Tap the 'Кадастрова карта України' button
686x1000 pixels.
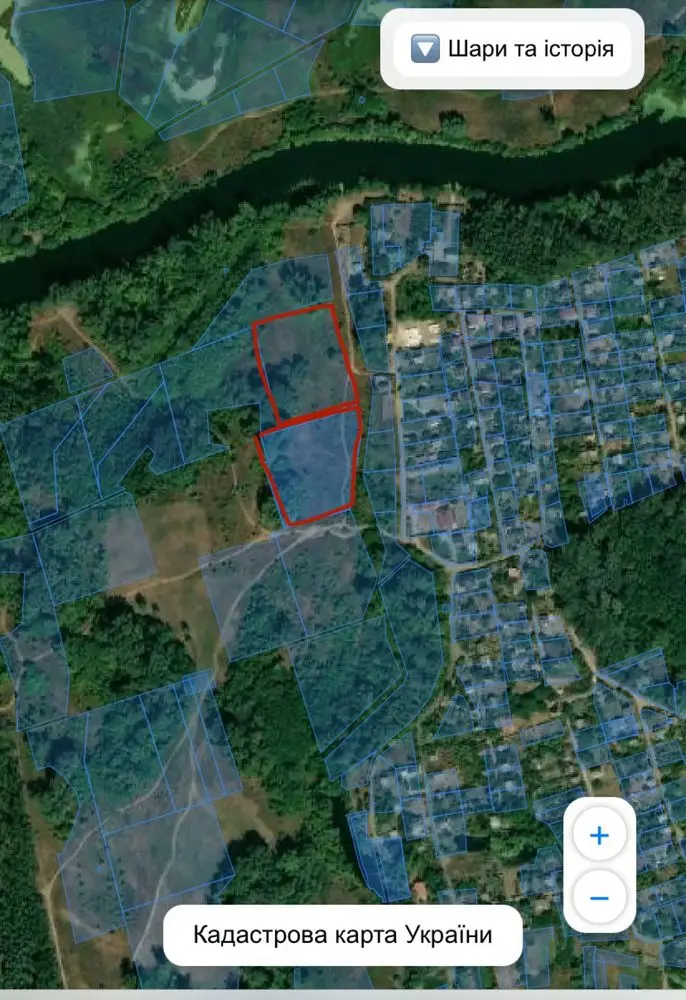coord(343,936)
